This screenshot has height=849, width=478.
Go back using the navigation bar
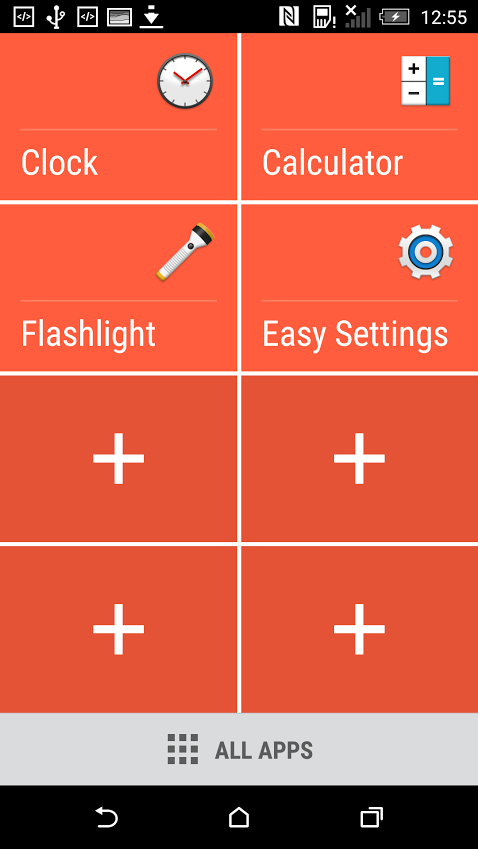tap(107, 817)
